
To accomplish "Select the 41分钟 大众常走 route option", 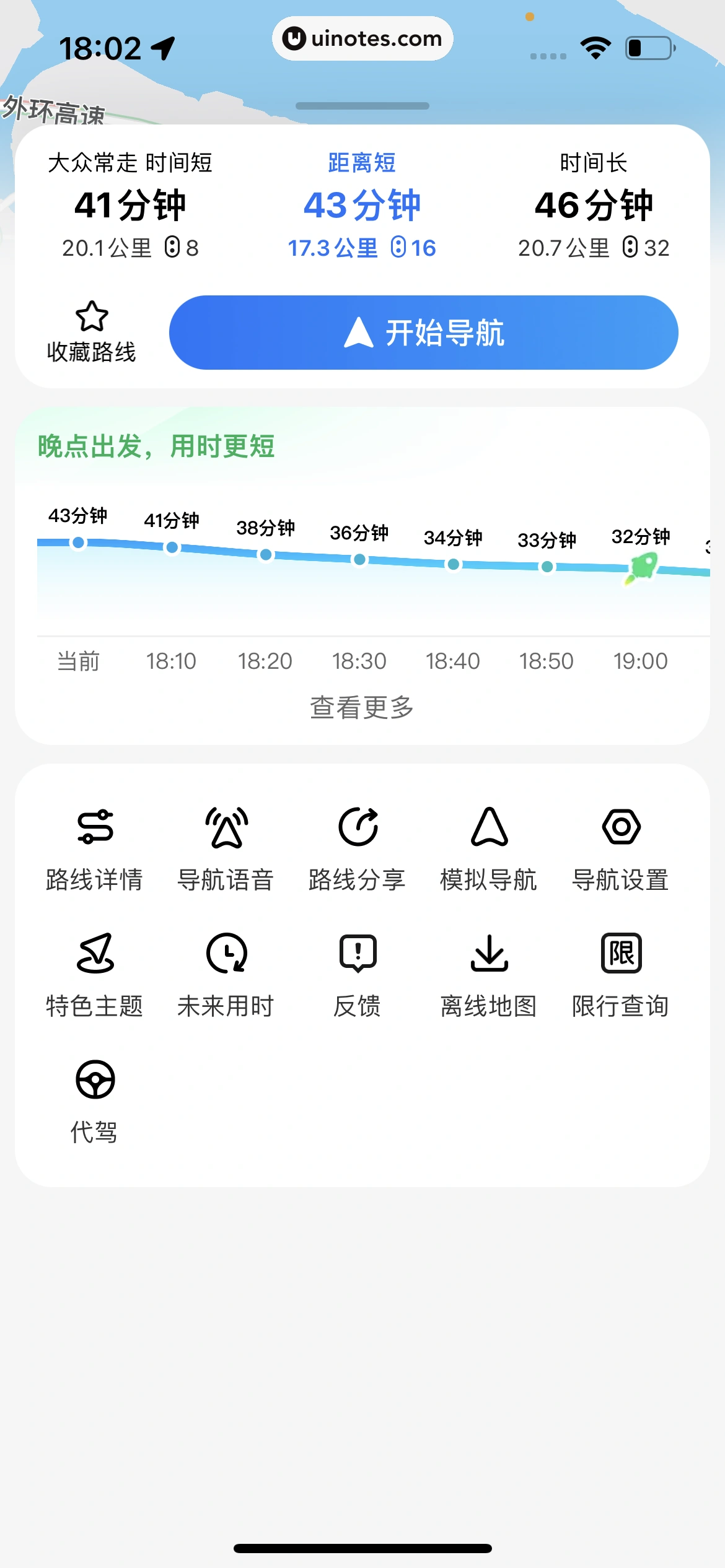I will (130, 206).
